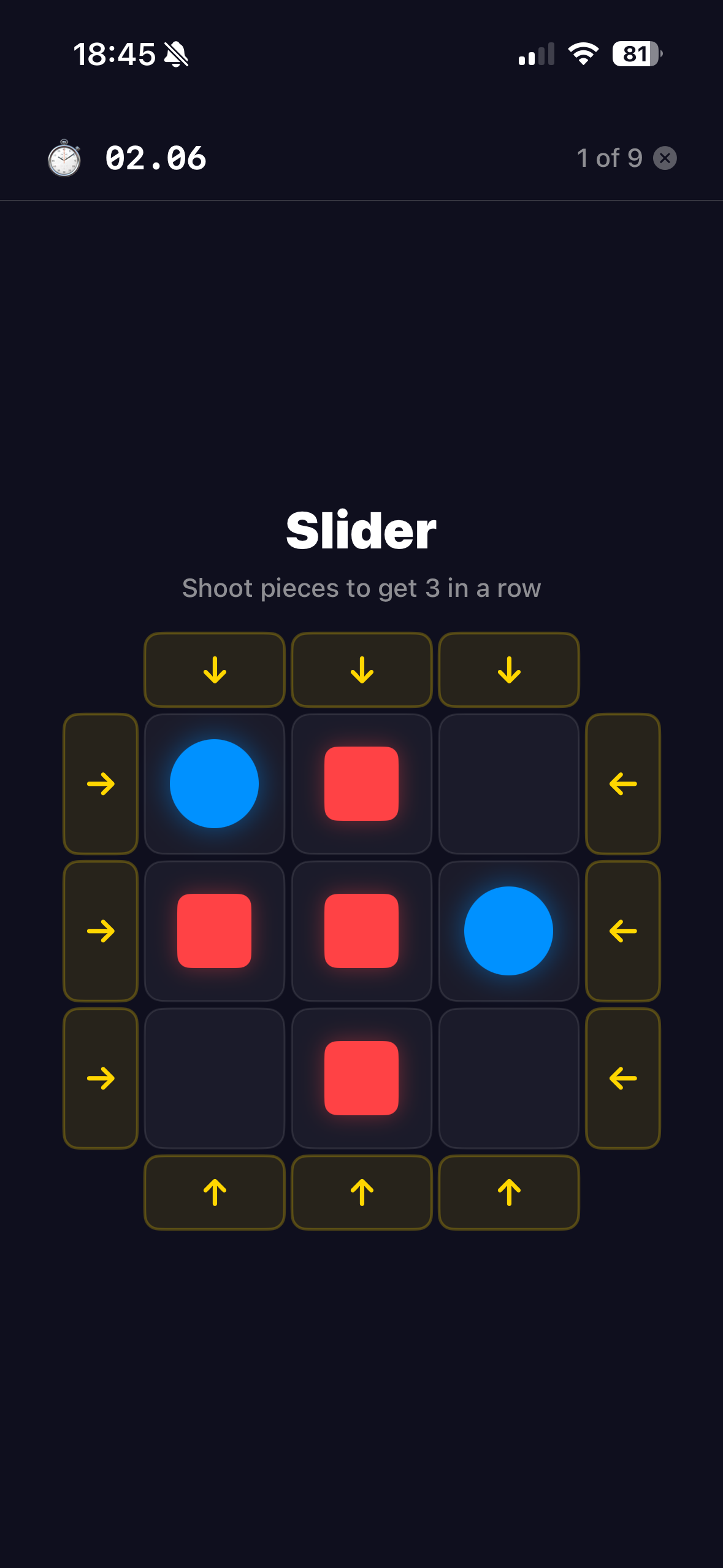
Task: Shoot right into the bottom row
Action: [x=101, y=1078]
